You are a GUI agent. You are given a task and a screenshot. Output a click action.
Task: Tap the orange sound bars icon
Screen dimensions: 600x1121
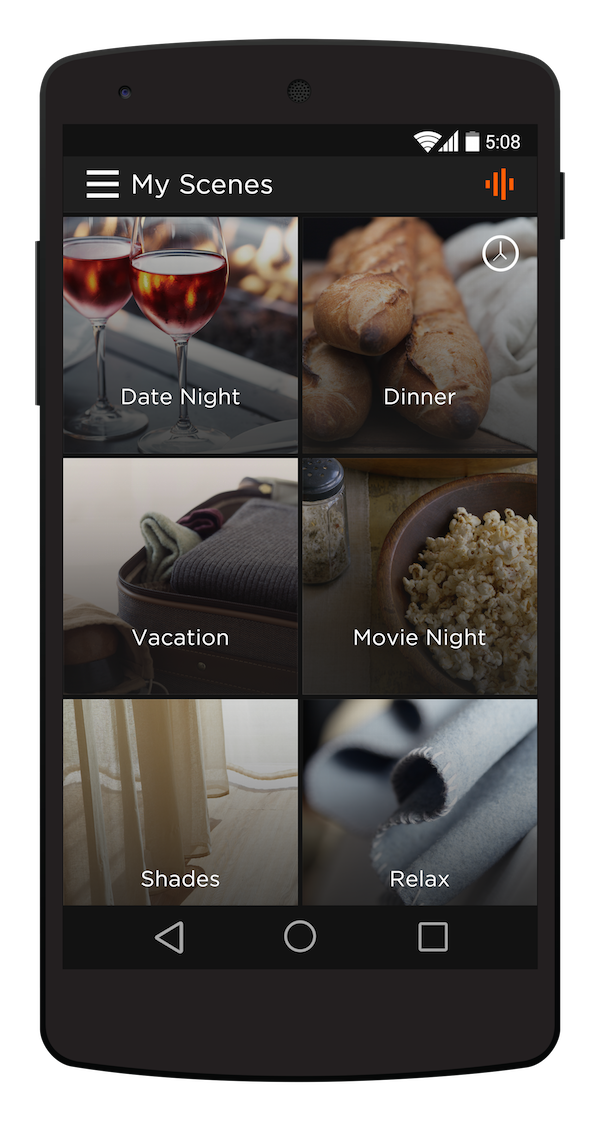tap(499, 184)
